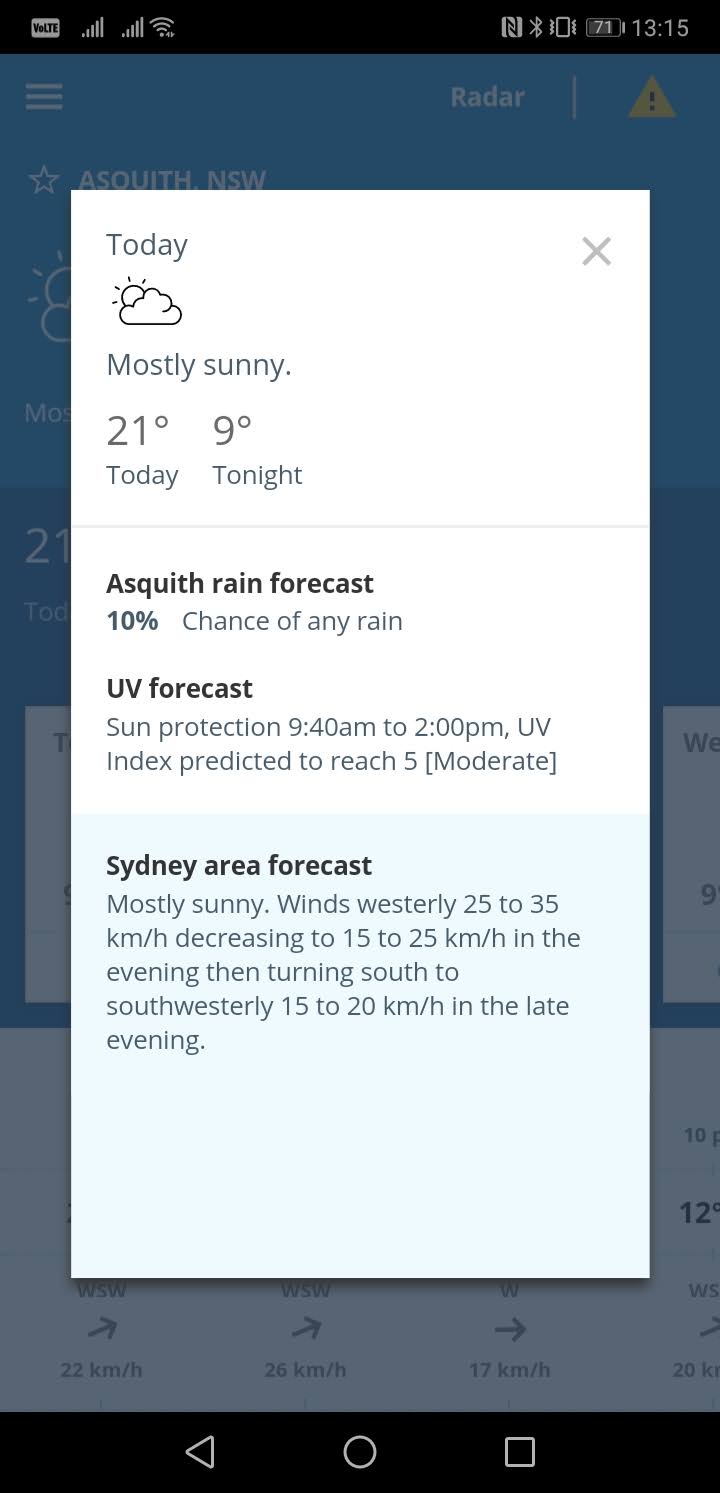Open the recent apps overview
The width and height of the screenshot is (720, 1493).
520,1451
